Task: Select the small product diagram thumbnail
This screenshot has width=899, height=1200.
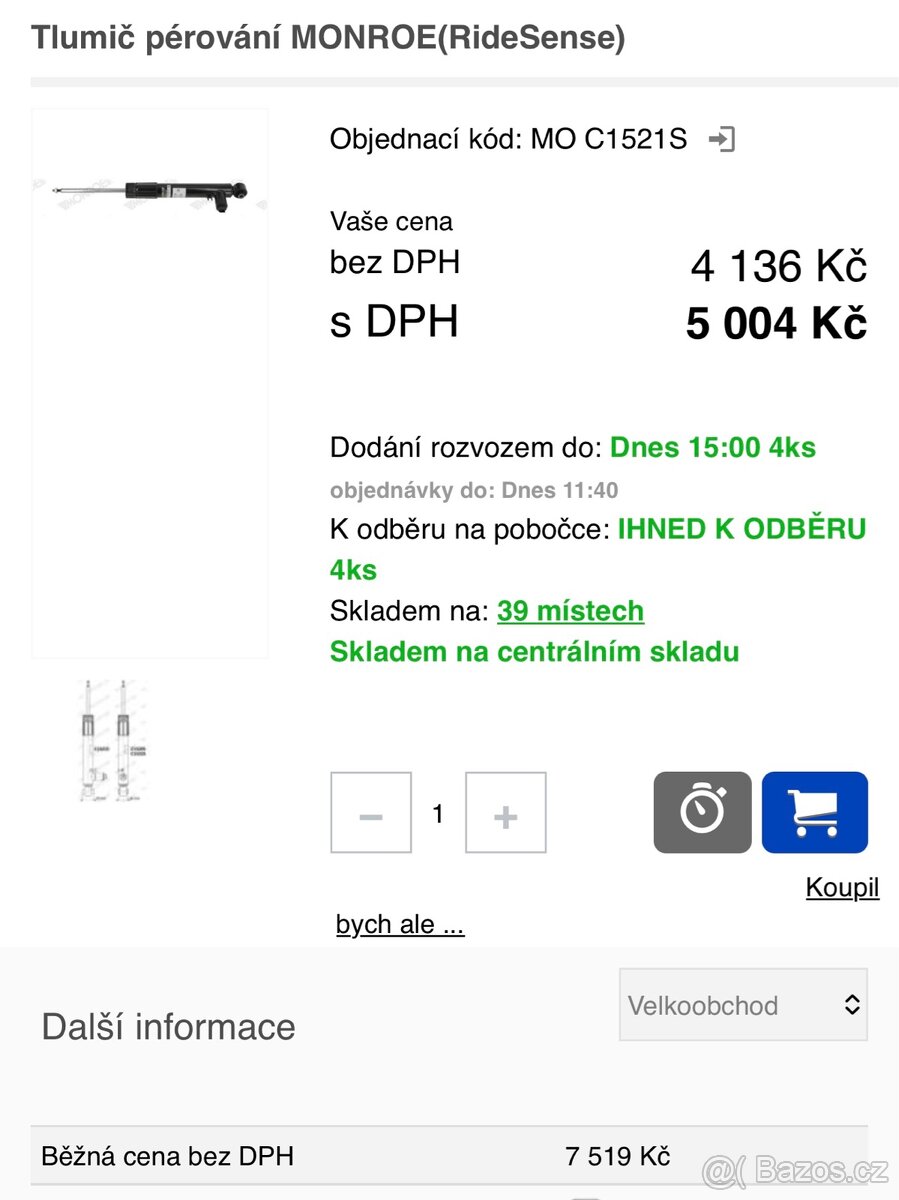Action: pyautogui.click(x=111, y=740)
